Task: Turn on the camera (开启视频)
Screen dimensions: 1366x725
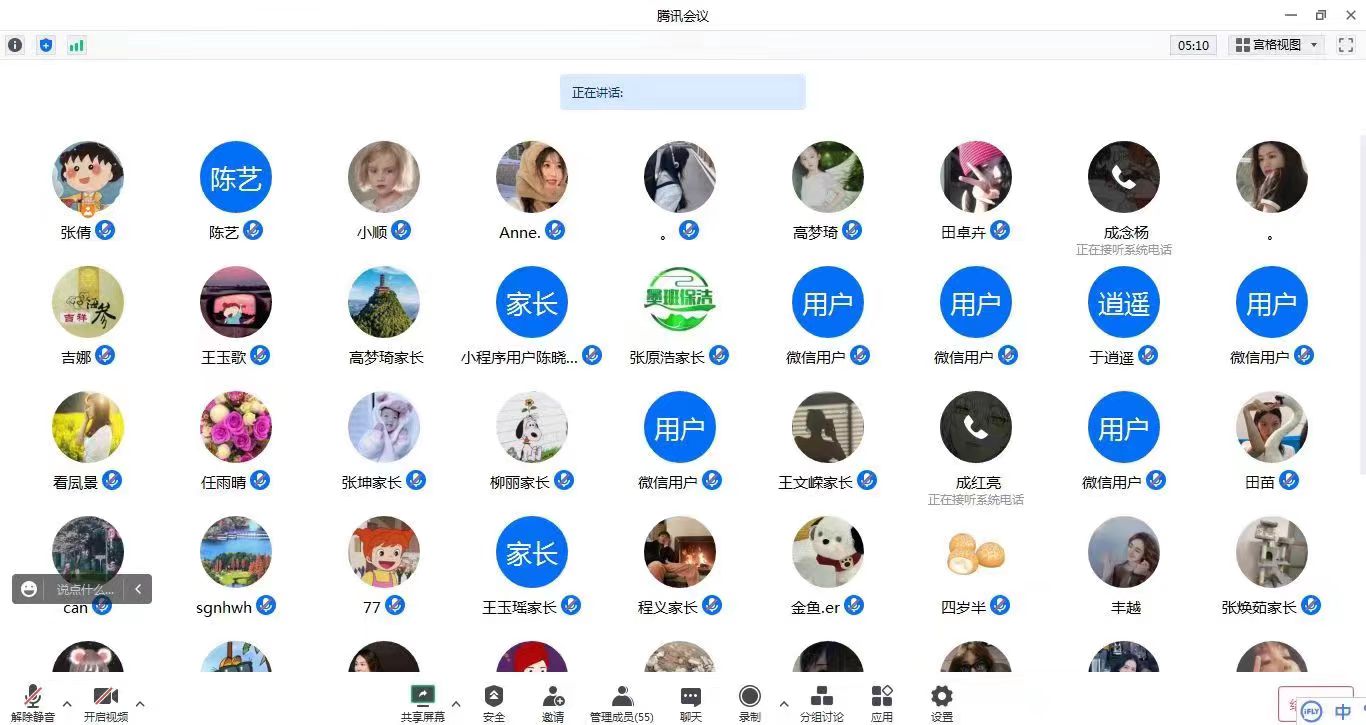Action: point(105,703)
